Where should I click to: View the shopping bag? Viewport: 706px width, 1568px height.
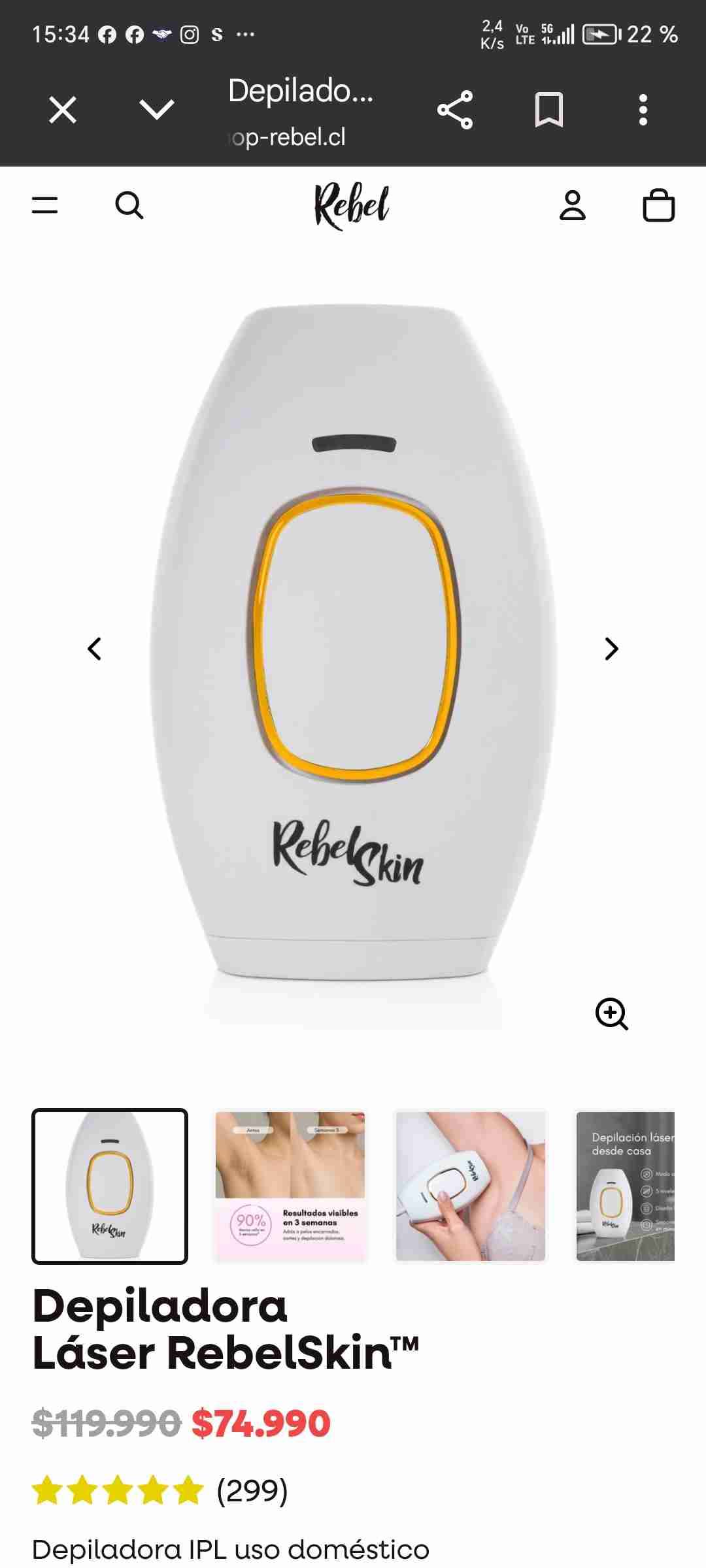(x=658, y=206)
